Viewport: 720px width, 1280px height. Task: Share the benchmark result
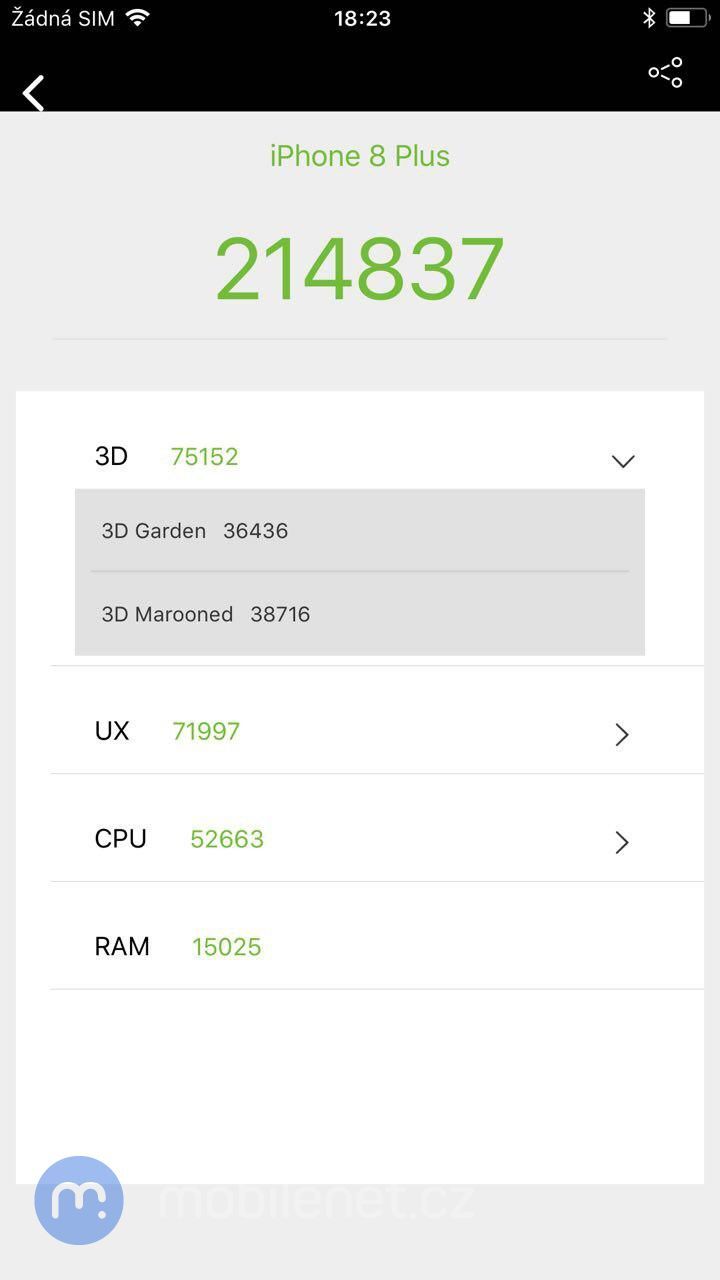click(x=665, y=72)
